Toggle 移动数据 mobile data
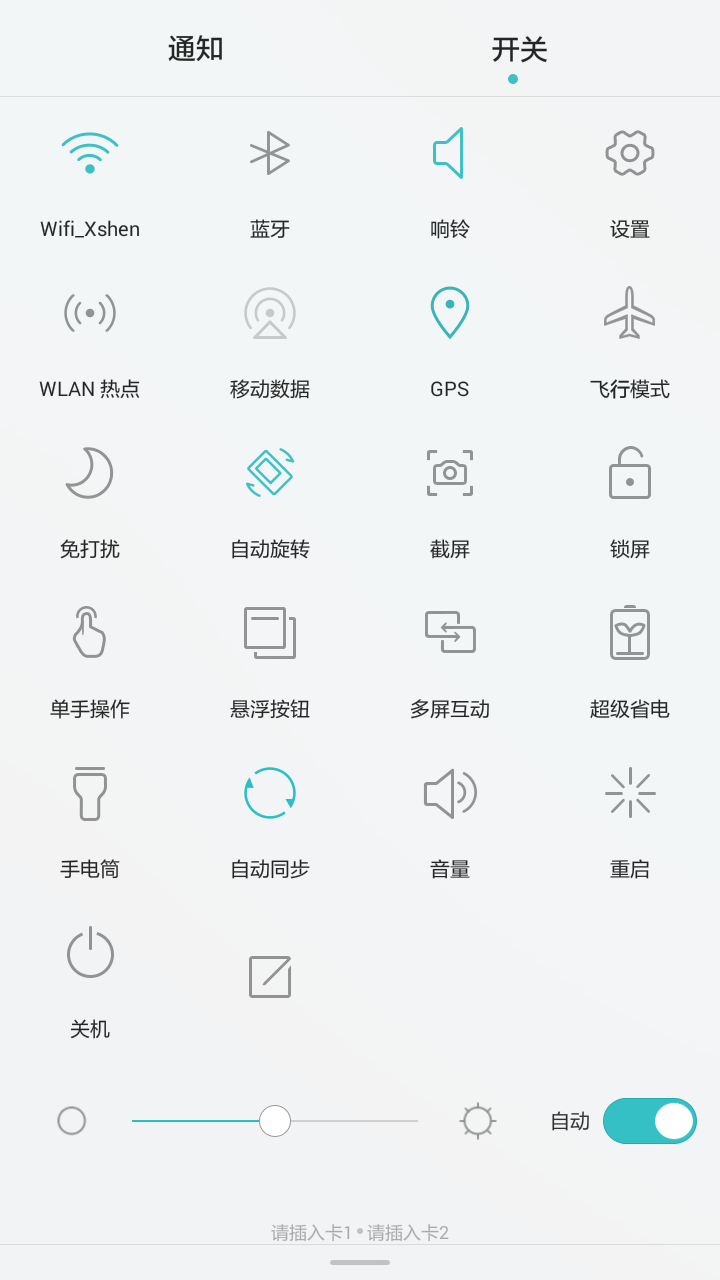 tap(270, 314)
